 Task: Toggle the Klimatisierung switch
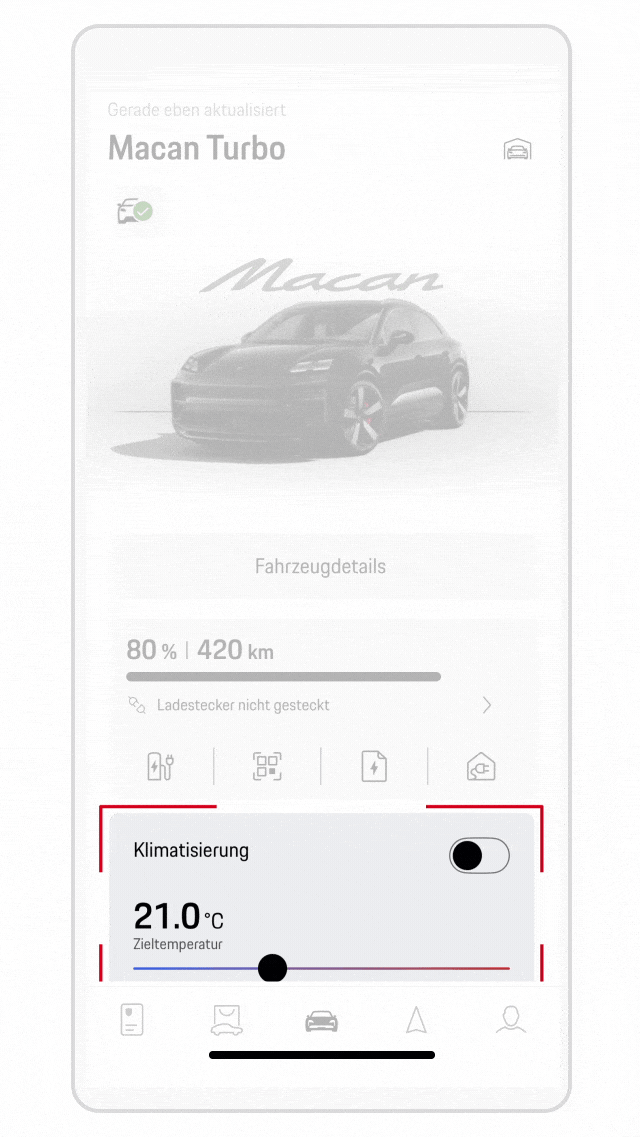[x=479, y=855]
